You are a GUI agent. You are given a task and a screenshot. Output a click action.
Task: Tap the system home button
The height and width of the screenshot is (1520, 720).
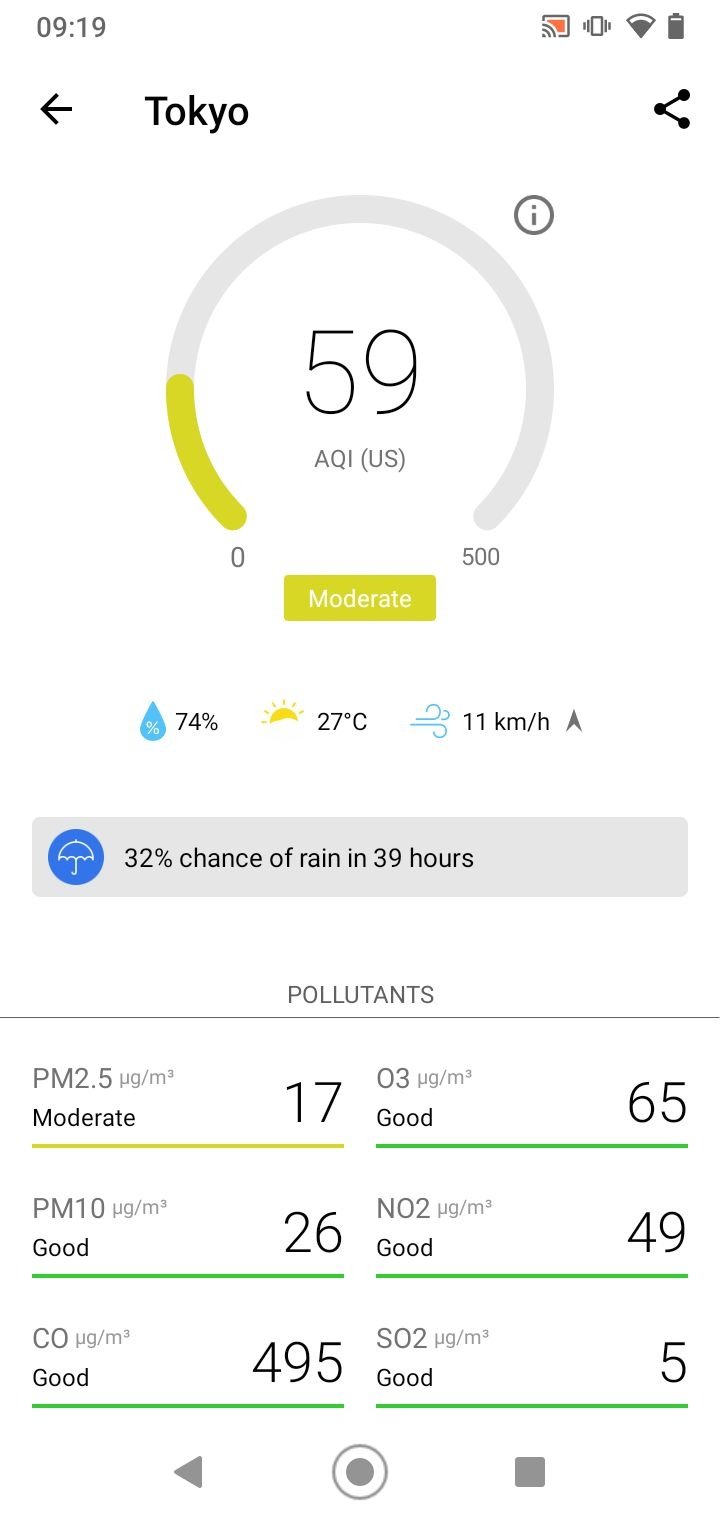coord(360,1471)
